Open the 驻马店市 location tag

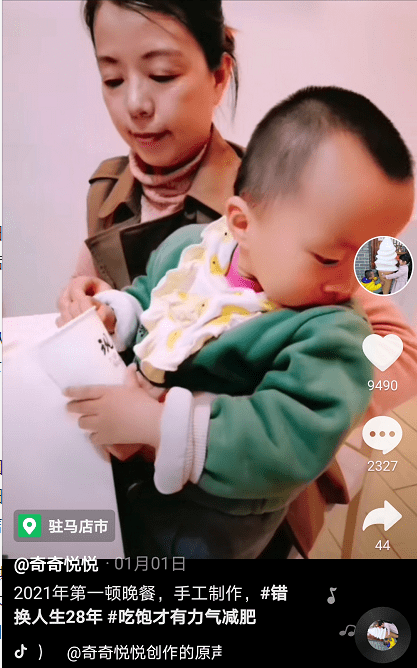click(x=64, y=526)
